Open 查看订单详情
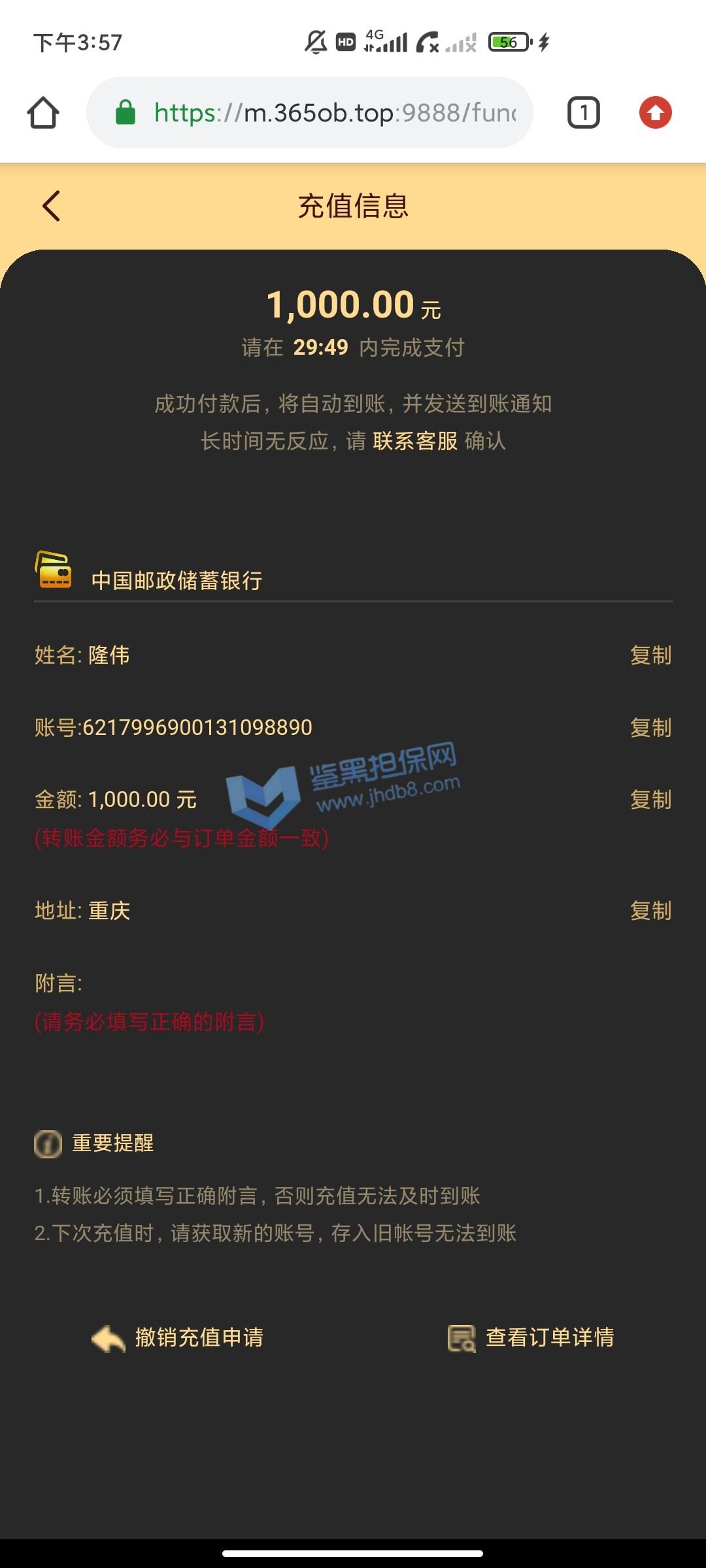The width and height of the screenshot is (706, 1568). point(531,1337)
